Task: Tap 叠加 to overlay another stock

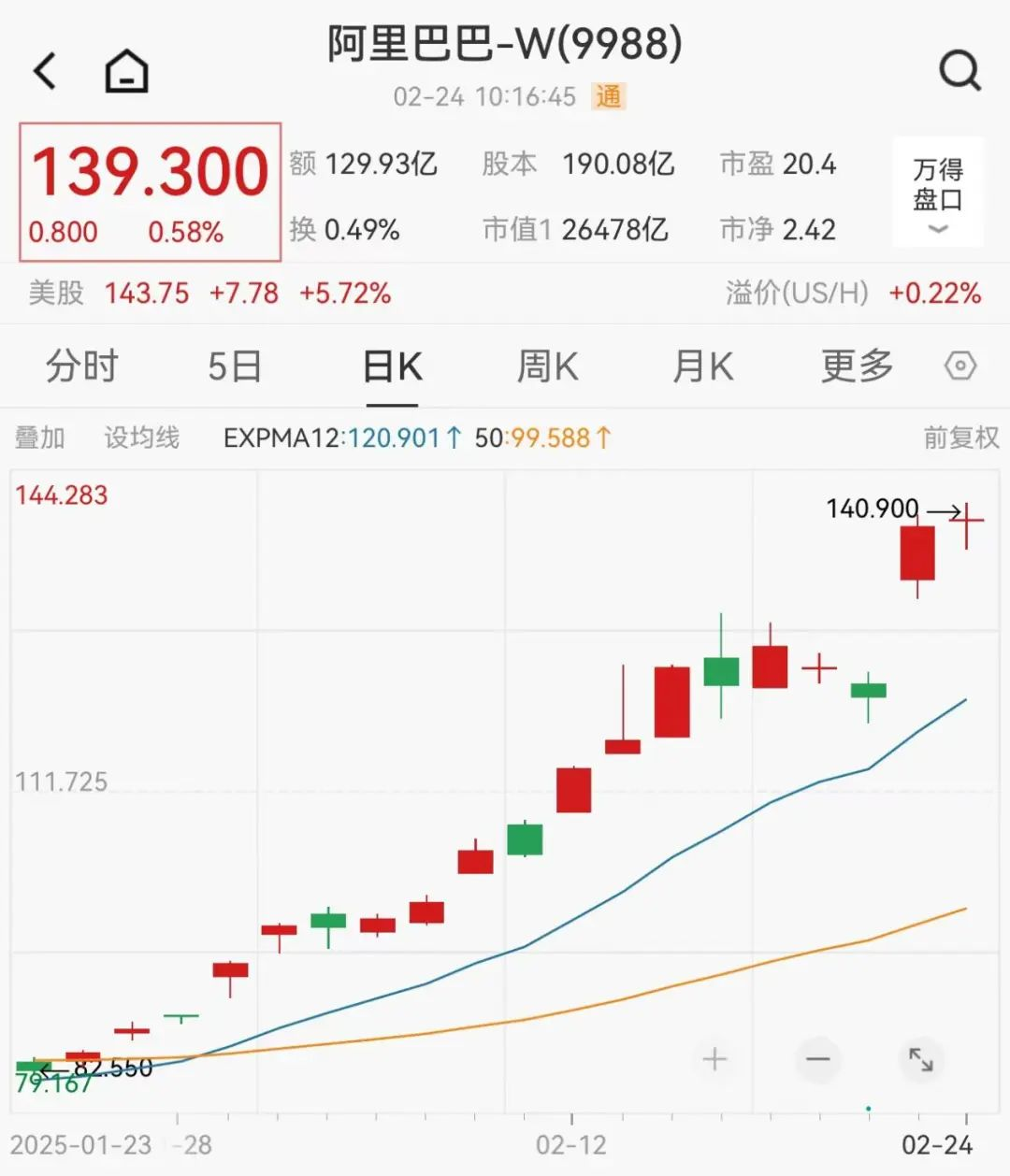Action: 39,437
